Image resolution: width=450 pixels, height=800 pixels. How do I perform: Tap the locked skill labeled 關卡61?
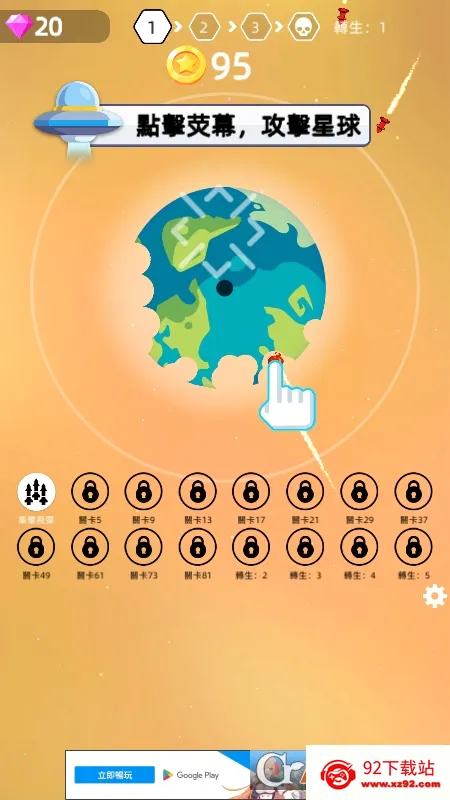pos(90,547)
